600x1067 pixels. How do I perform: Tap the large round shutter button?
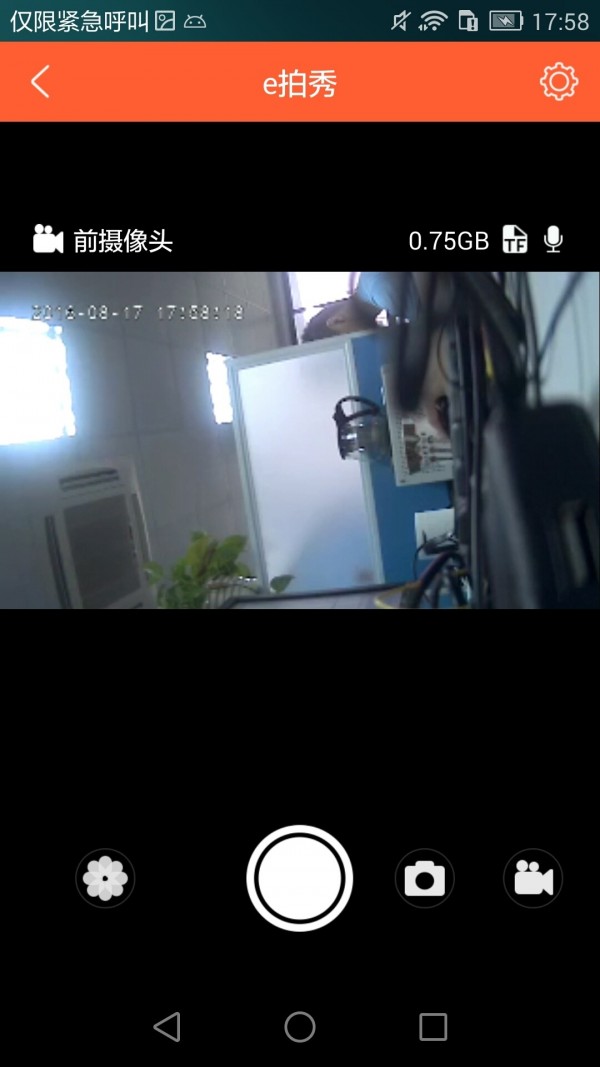pyautogui.click(x=299, y=878)
